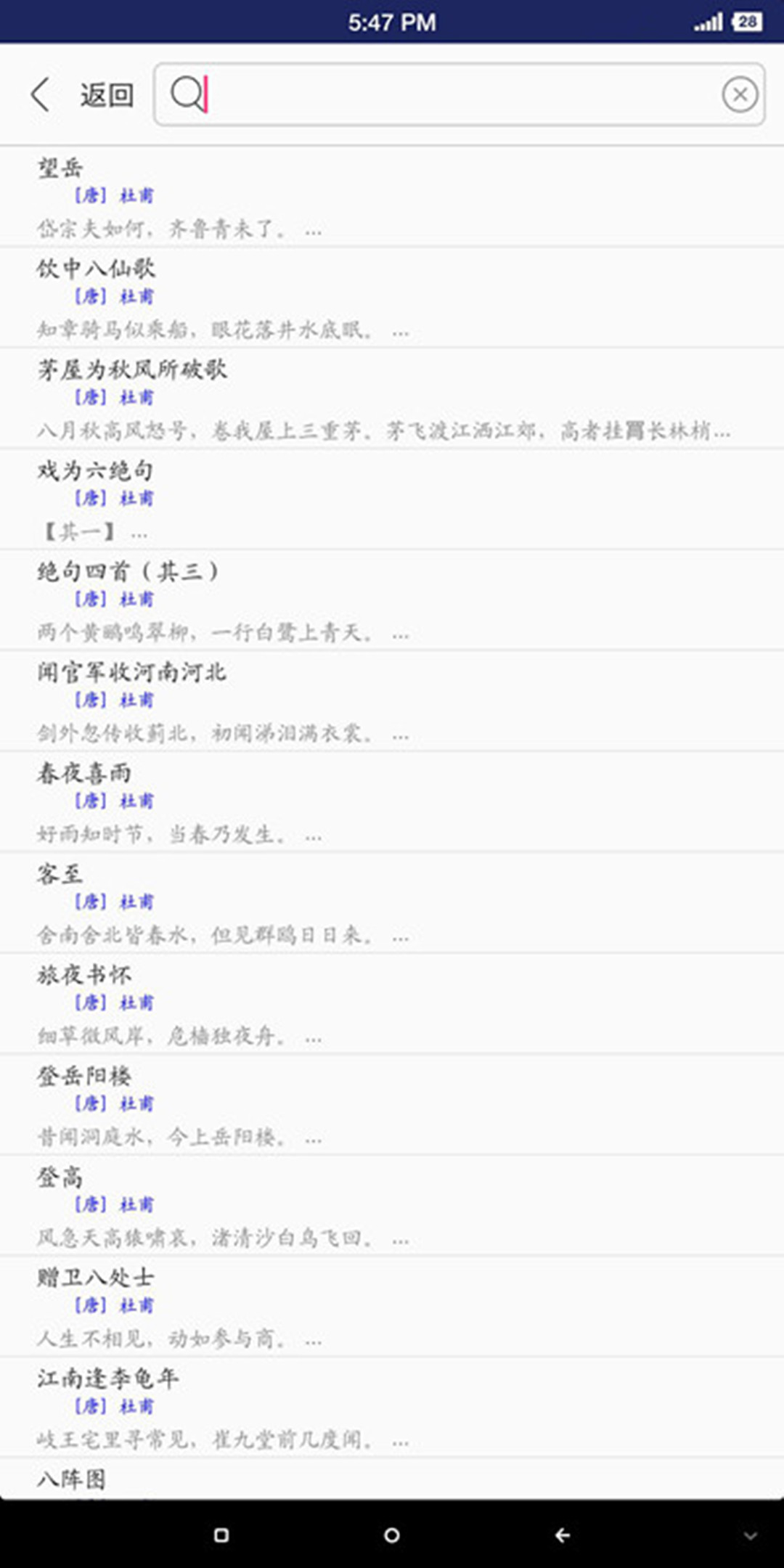
Task: Open the poem 春夜喜雨
Action: (x=392, y=802)
